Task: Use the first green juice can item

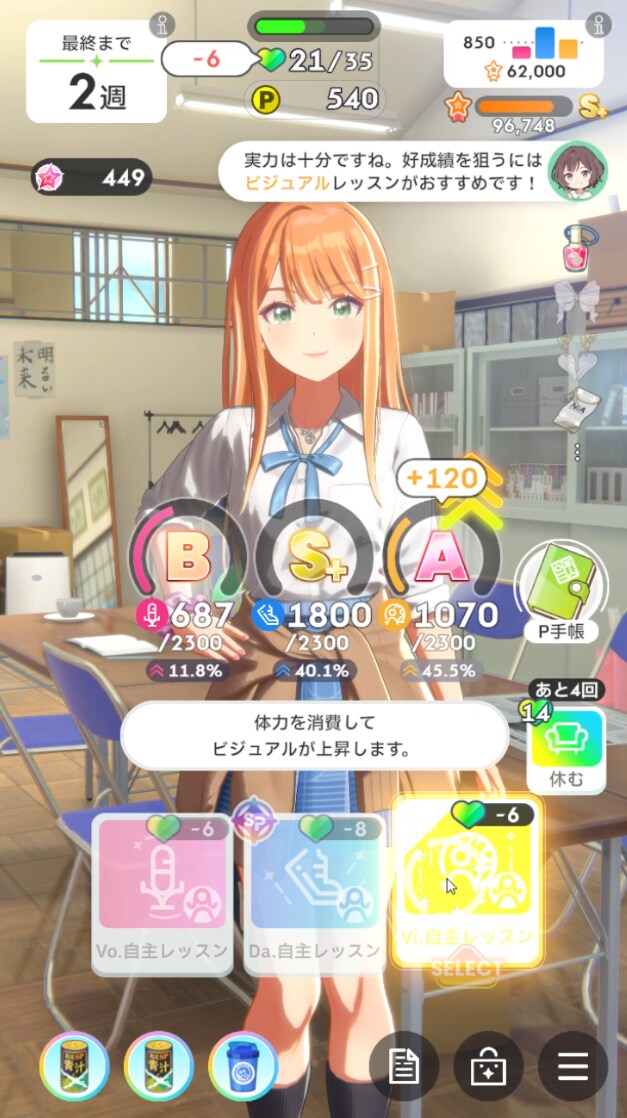Action: point(74,1066)
